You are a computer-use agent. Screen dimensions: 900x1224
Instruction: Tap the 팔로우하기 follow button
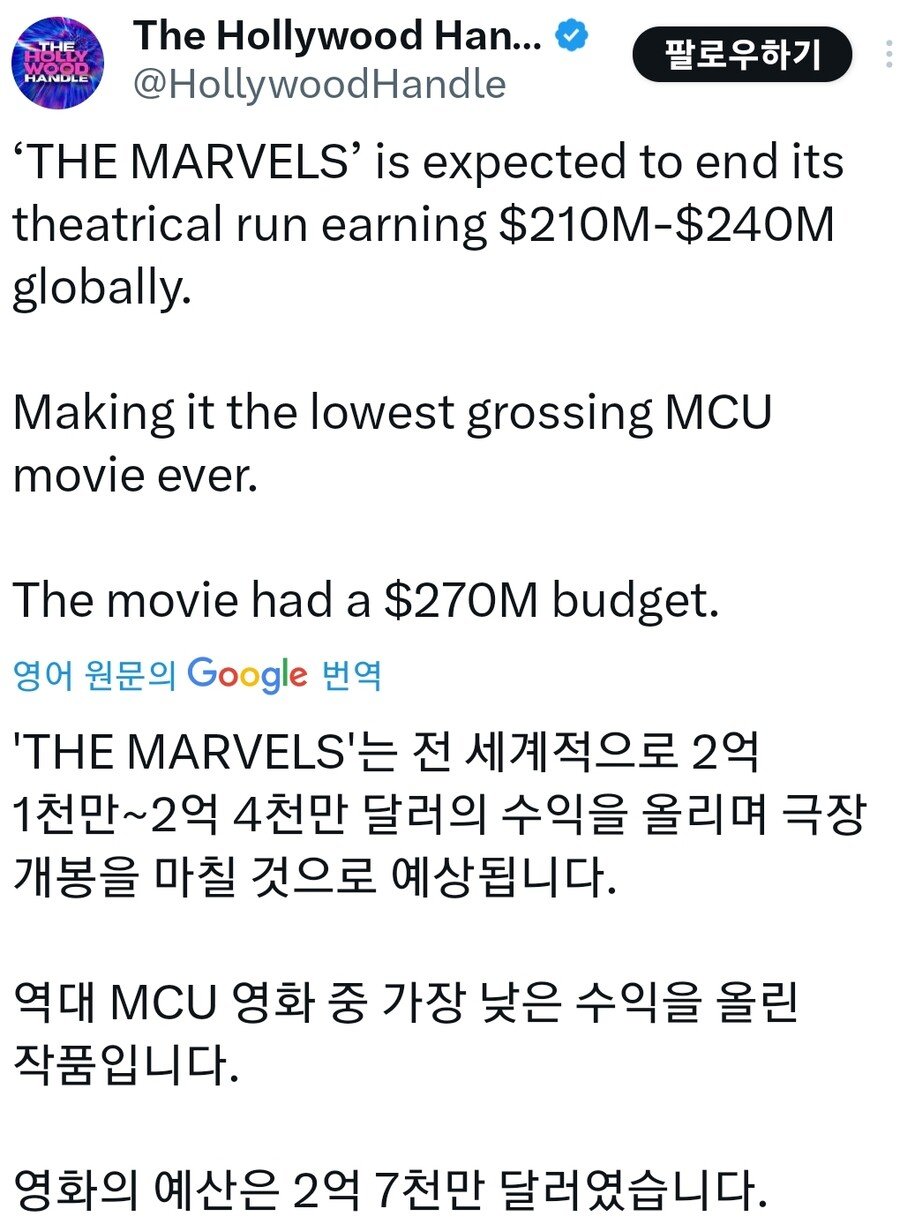(x=741, y=54)
